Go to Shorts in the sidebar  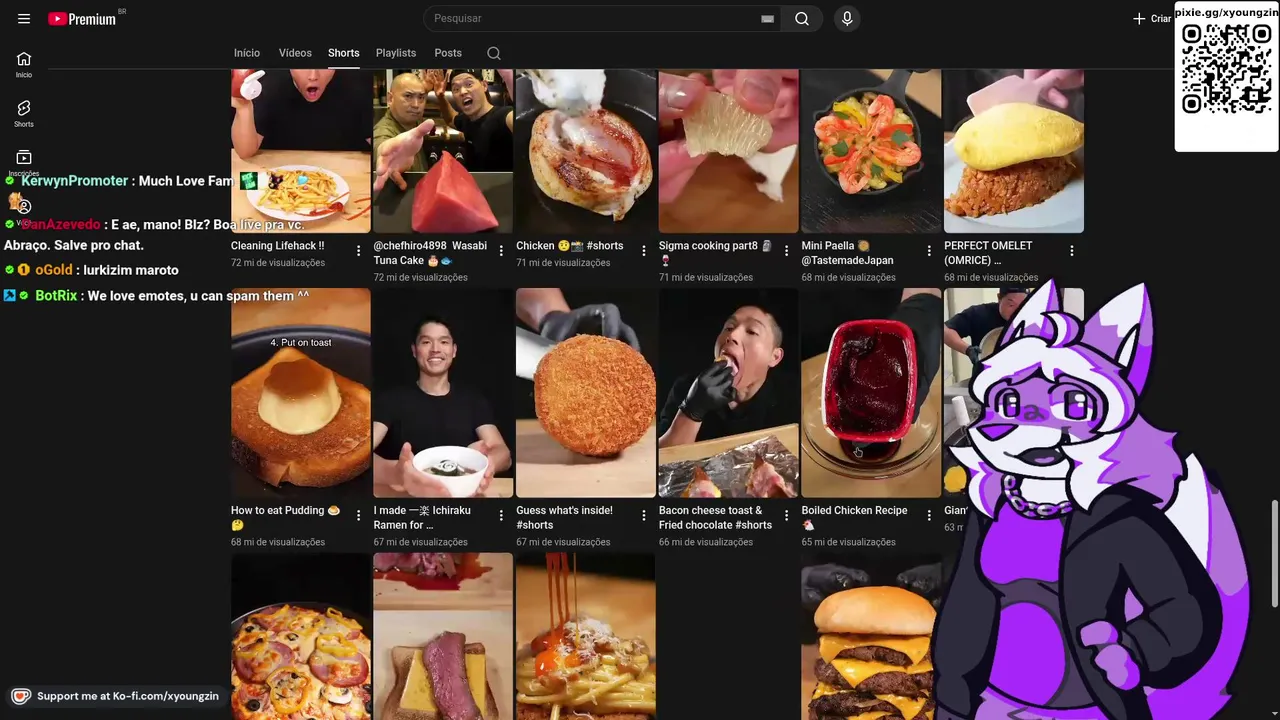24,114
